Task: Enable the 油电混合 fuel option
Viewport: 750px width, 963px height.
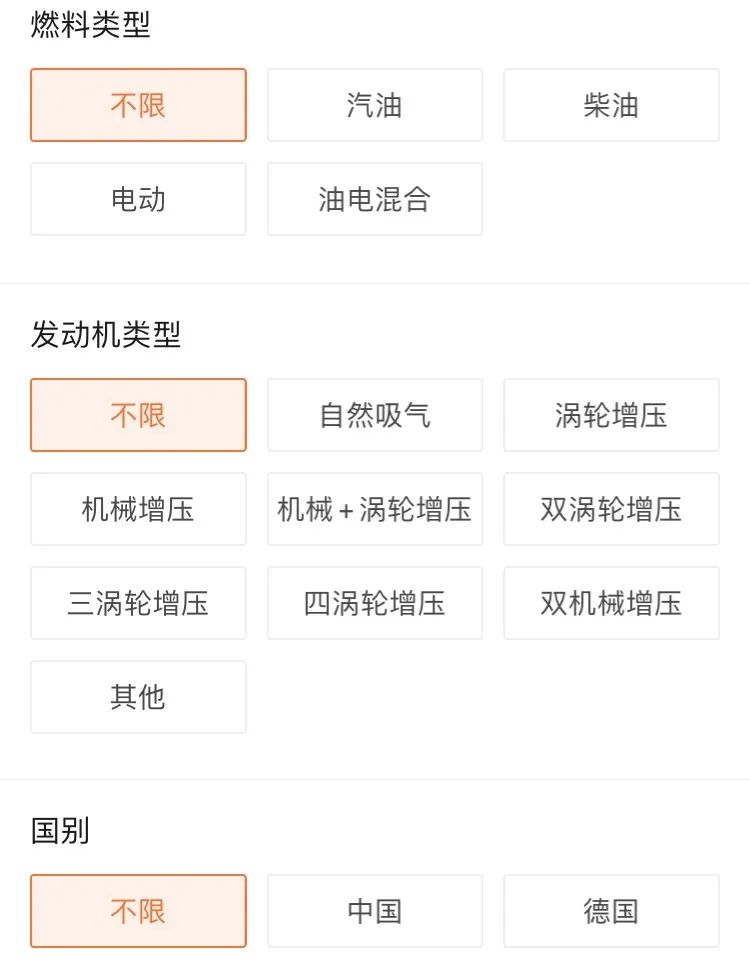Action: (374, 199)
